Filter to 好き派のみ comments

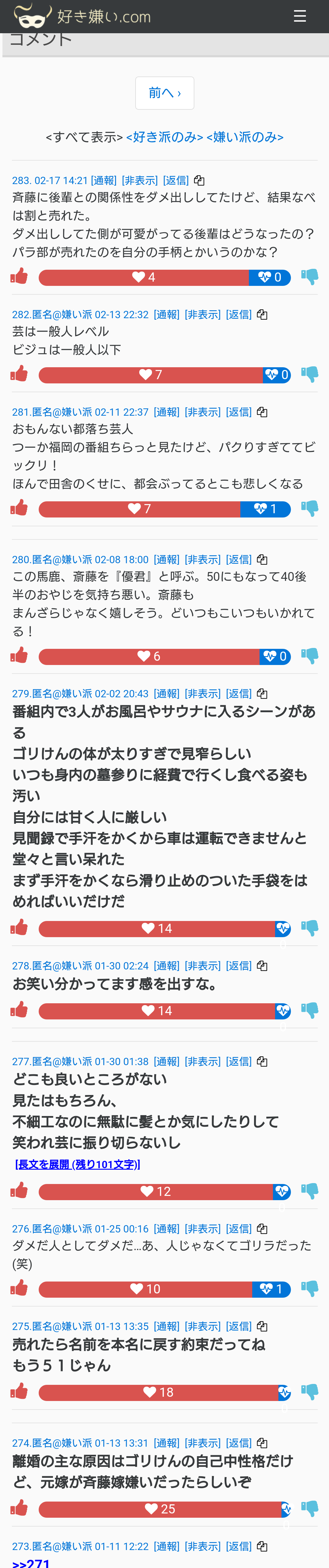point(164,137)
